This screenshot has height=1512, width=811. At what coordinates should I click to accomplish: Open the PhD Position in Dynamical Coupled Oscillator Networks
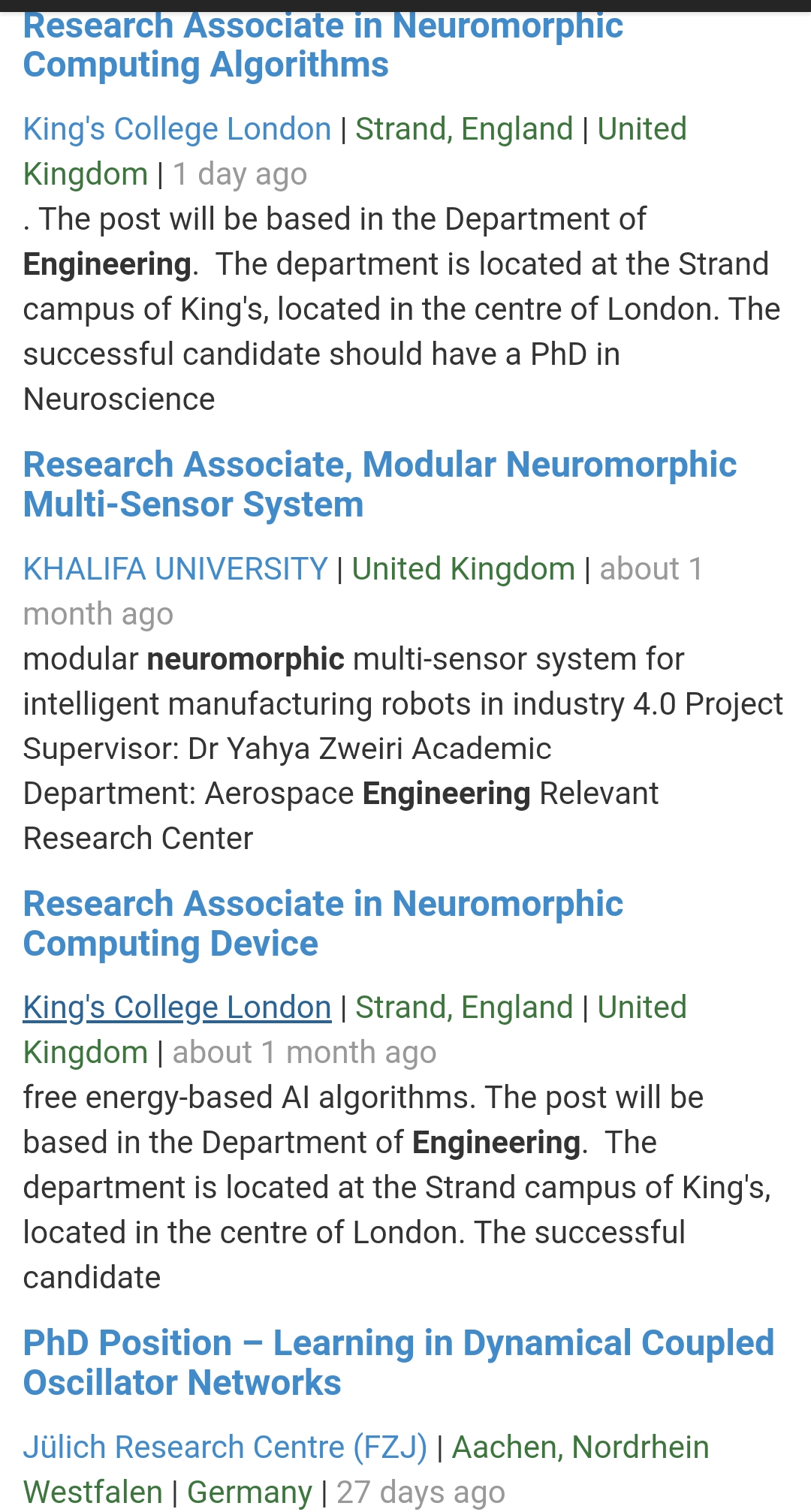[398, 1363]
